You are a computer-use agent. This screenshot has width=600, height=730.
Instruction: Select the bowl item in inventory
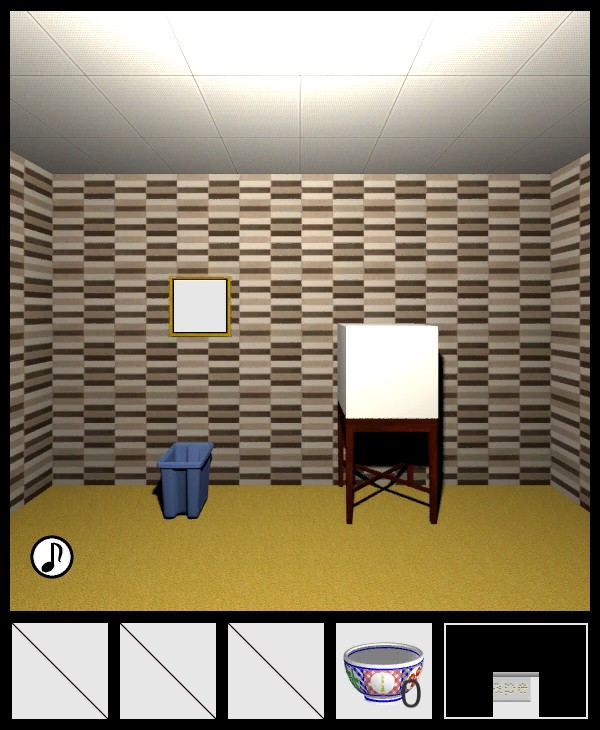383,671
